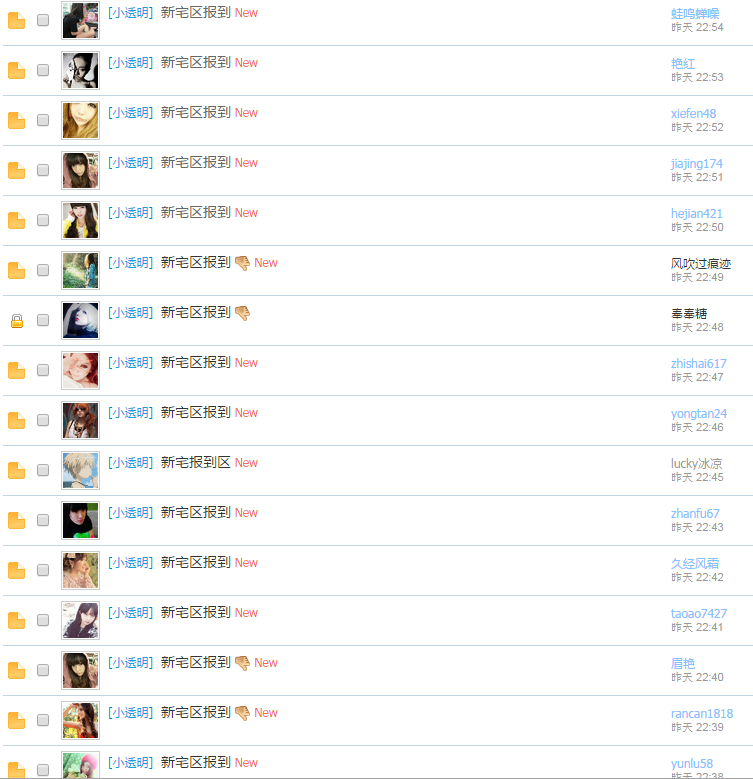Open the locked thread by 奉奉糖
This screenshot has height=779, width=753.
pos(196,313)
